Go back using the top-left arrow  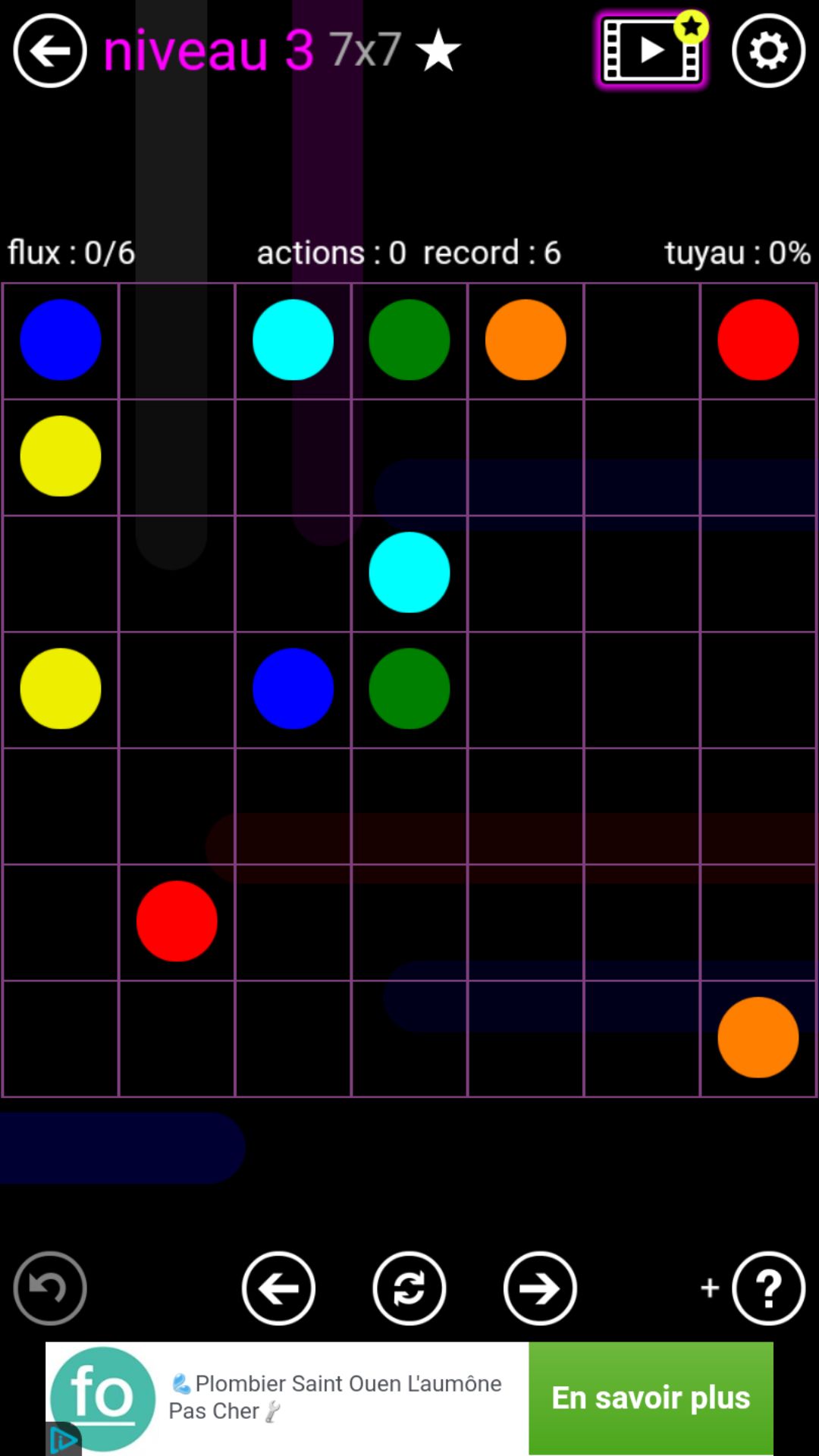50,51
